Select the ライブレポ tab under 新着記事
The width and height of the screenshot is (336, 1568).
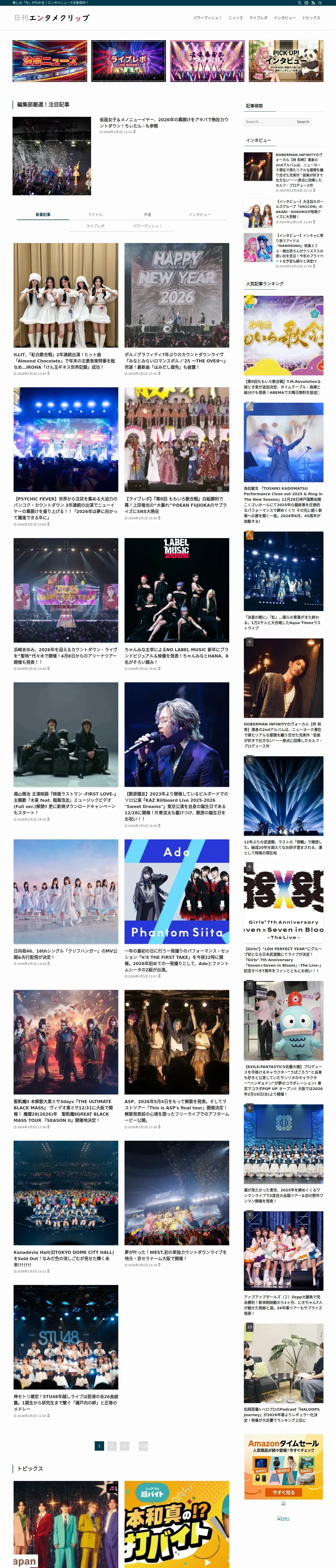coord(95,226)
